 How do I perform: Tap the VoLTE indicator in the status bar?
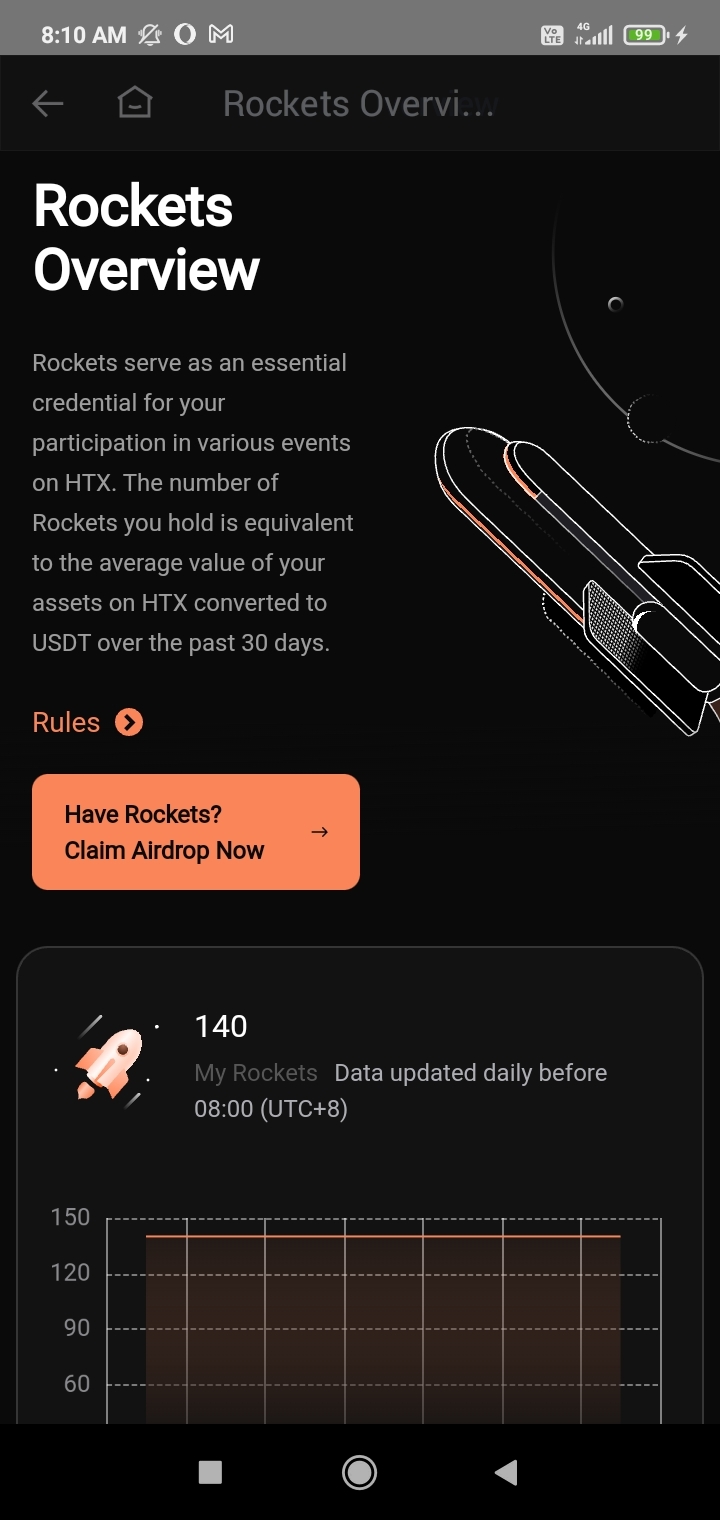click(552, 33)
